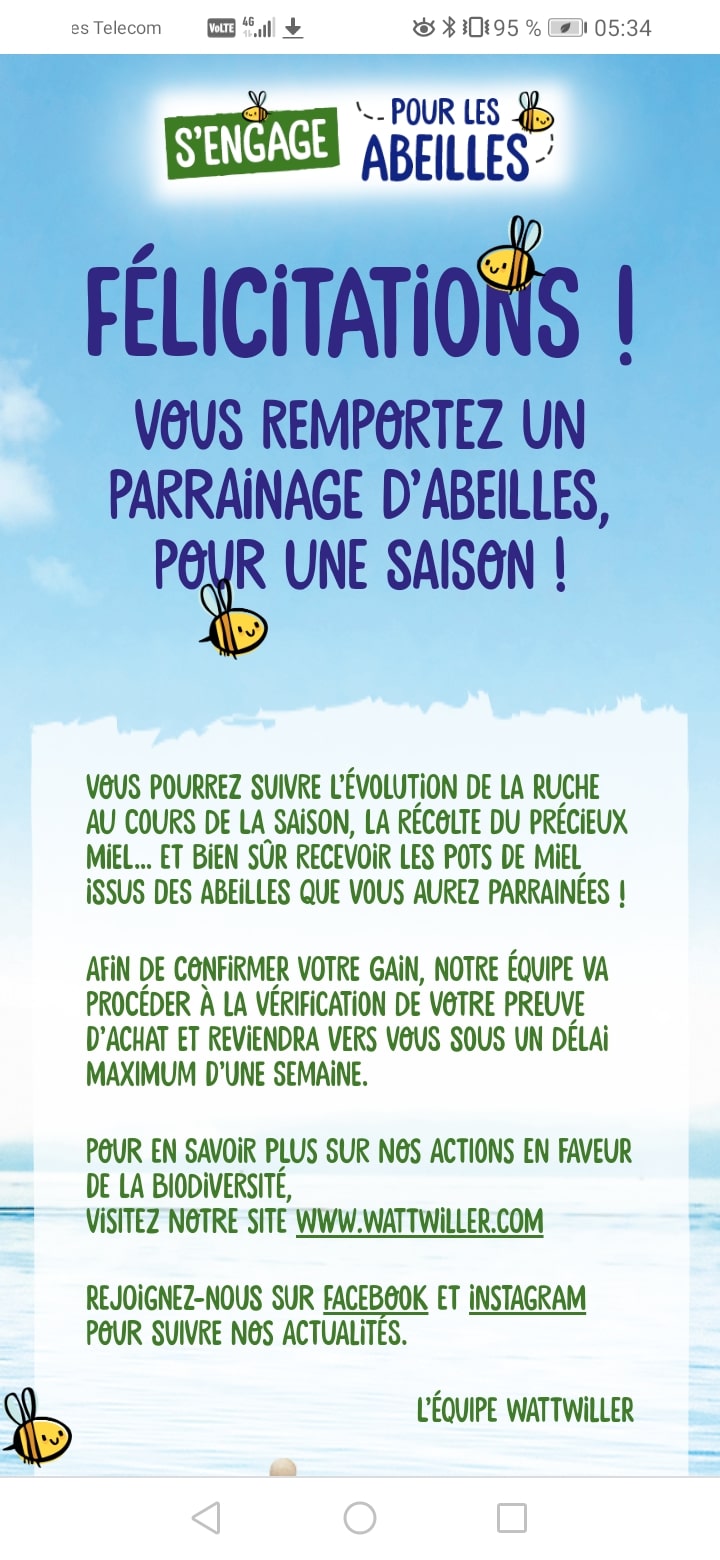
Task: Follow the Facebook link
Action: pyautogui.click(x=375, y=1299)
